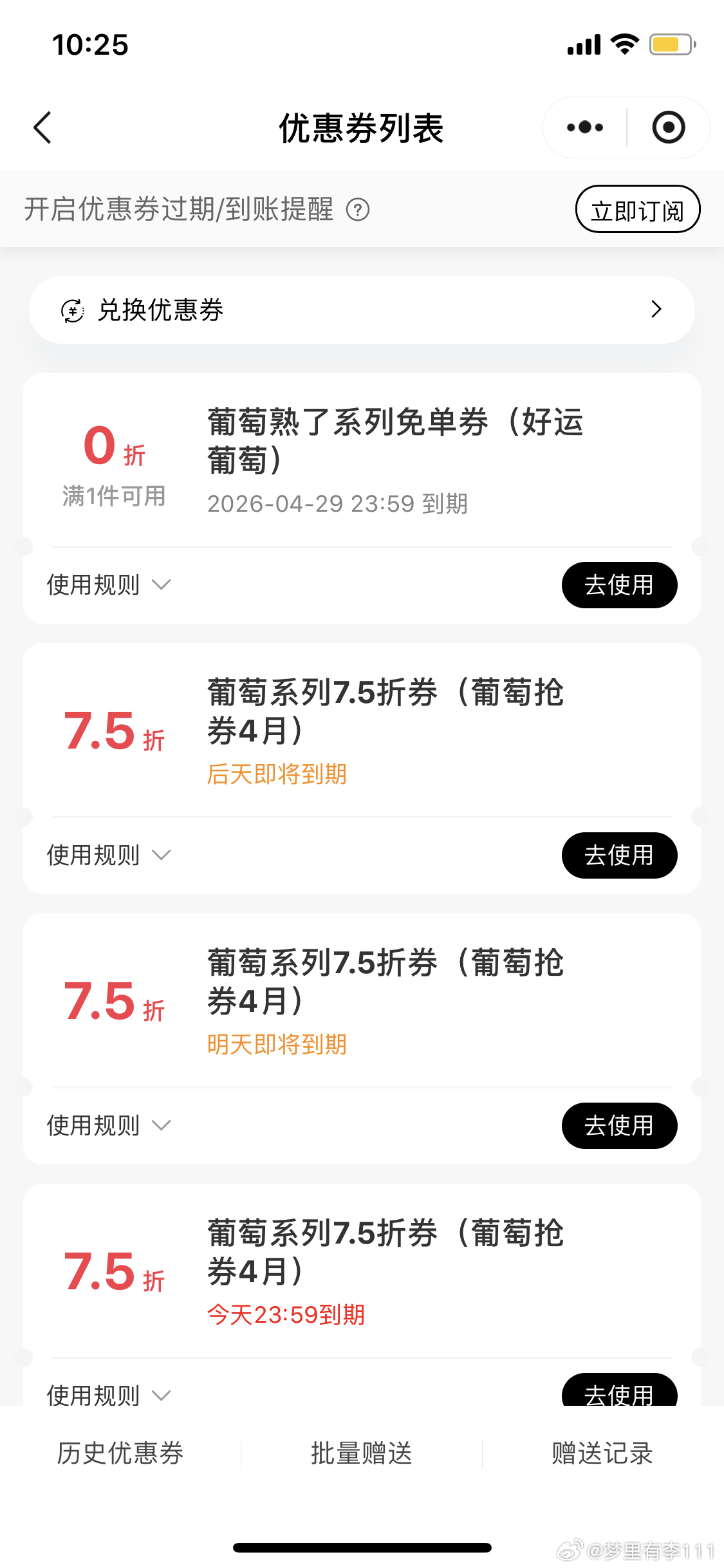This screenshot has width=724, height=1568.
Task: Use the 7.5折 coupon marked 后天即将到期
Action: point(619,855)
